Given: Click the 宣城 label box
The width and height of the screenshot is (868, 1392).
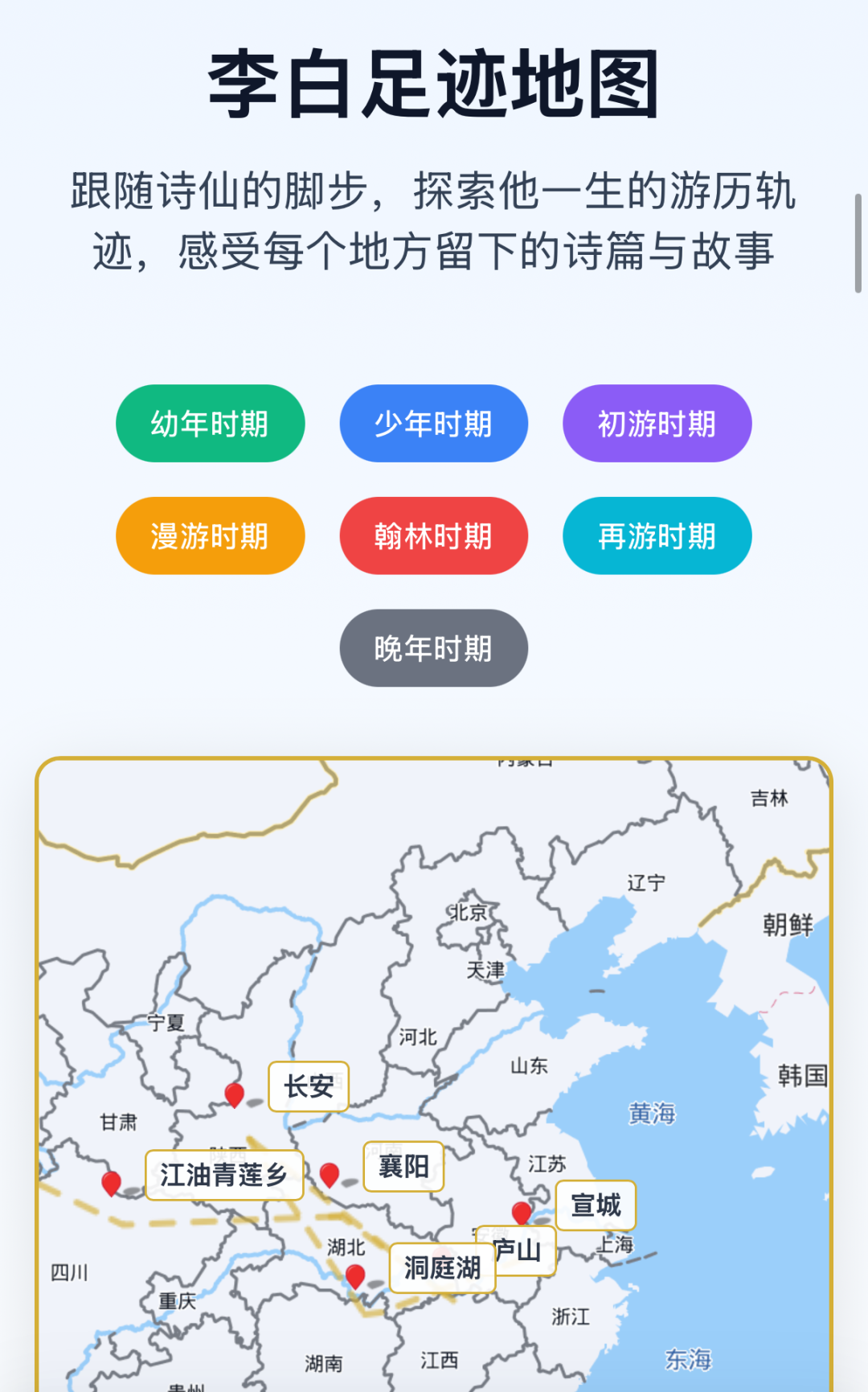Looking at the screenshot, I should coord(596,1206).
